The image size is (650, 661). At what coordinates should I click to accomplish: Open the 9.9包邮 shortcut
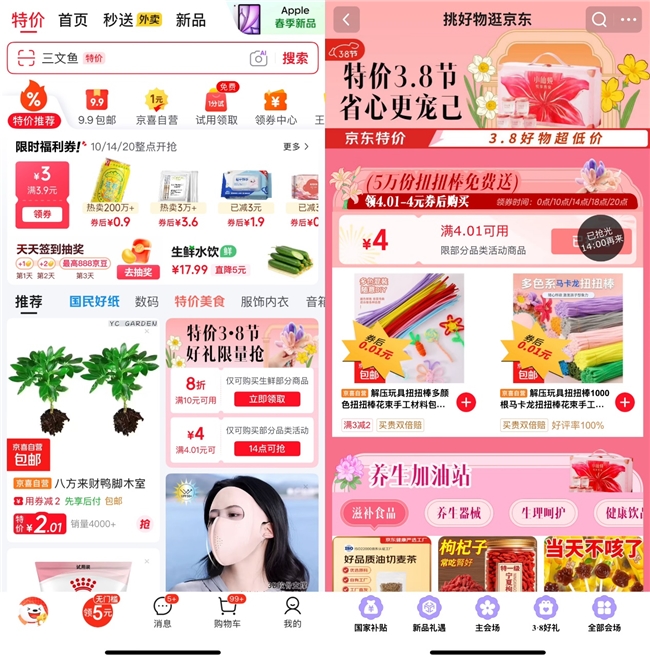98,107
